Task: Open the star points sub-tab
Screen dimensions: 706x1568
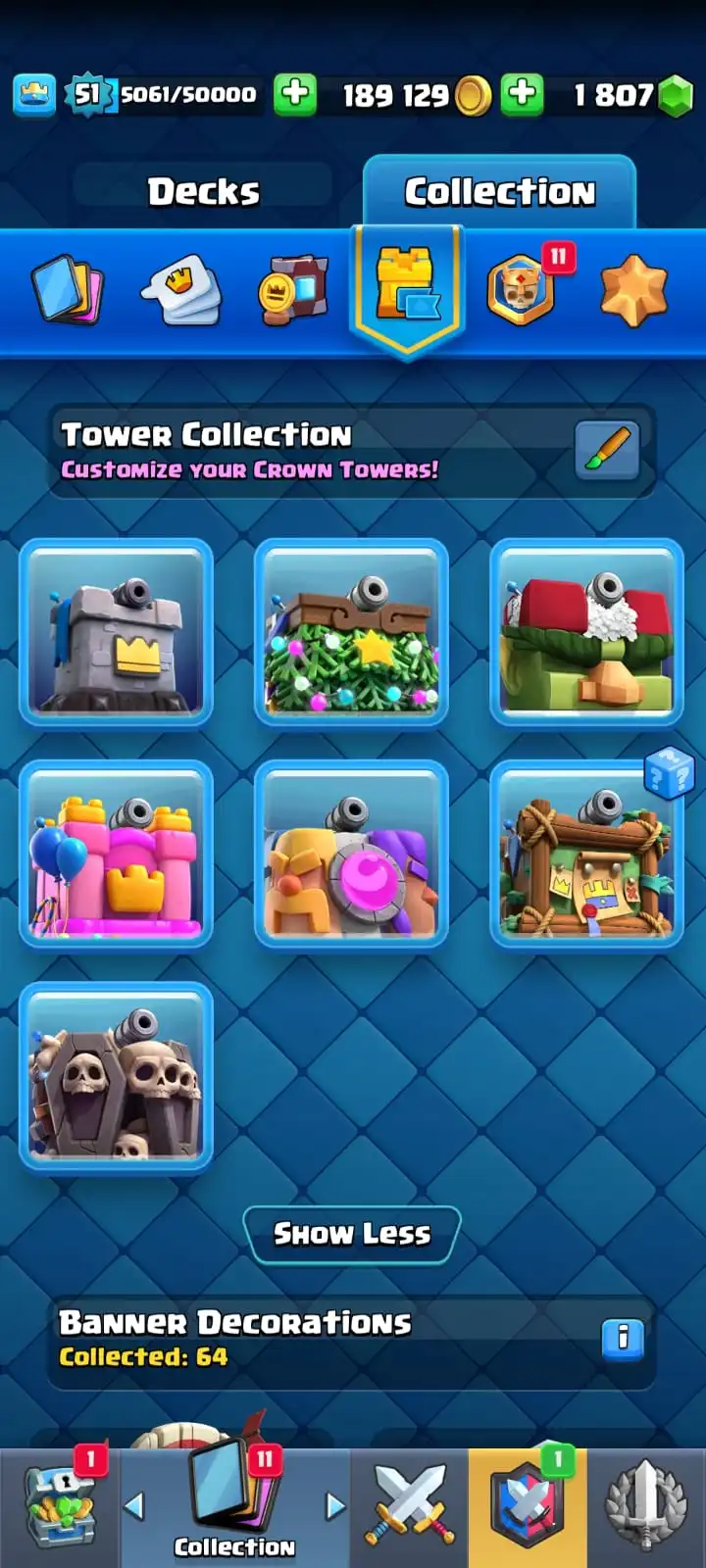Action: (x=633, y=290)
